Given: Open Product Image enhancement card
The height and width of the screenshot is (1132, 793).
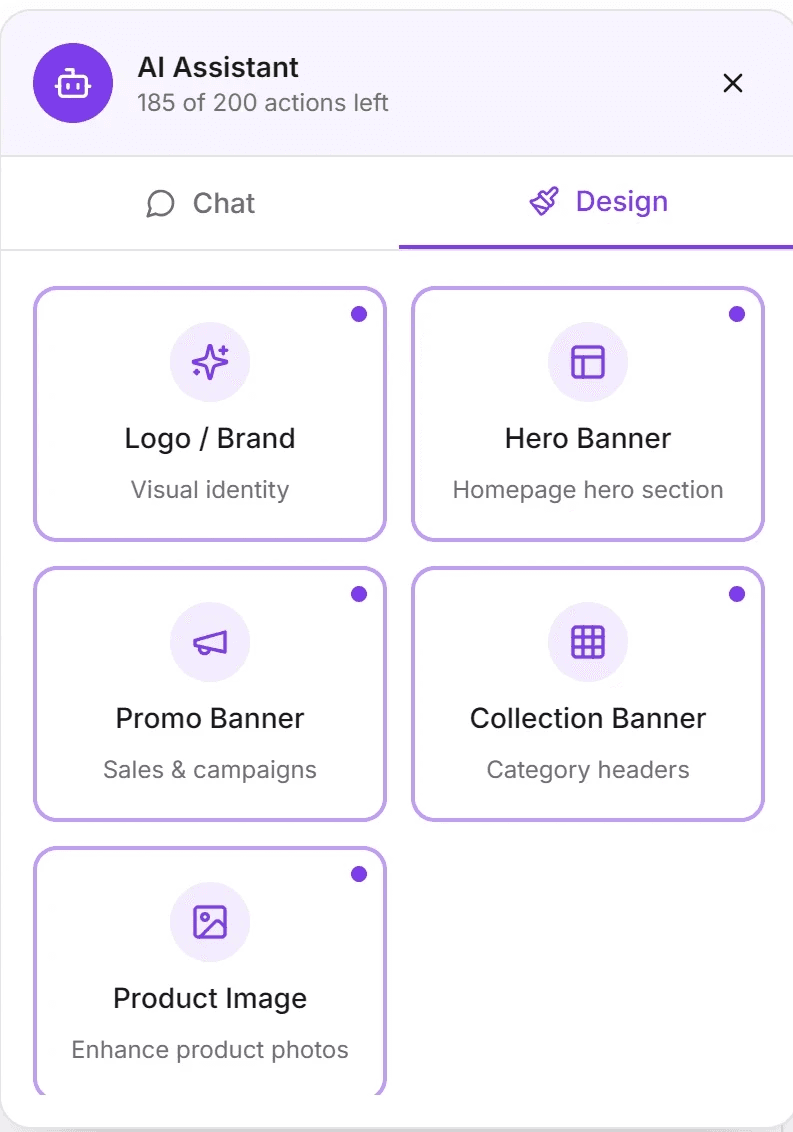Looking at the screenshot, I should (x=210, y=971).
